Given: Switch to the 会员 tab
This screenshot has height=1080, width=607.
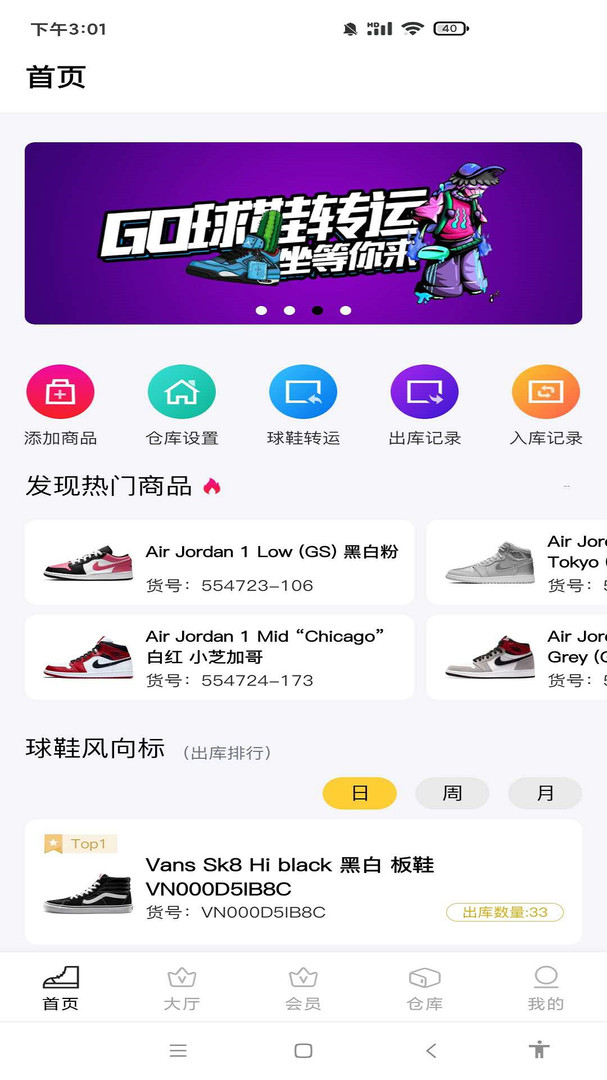Looking at the screenshot, I should tap(303, 988).
